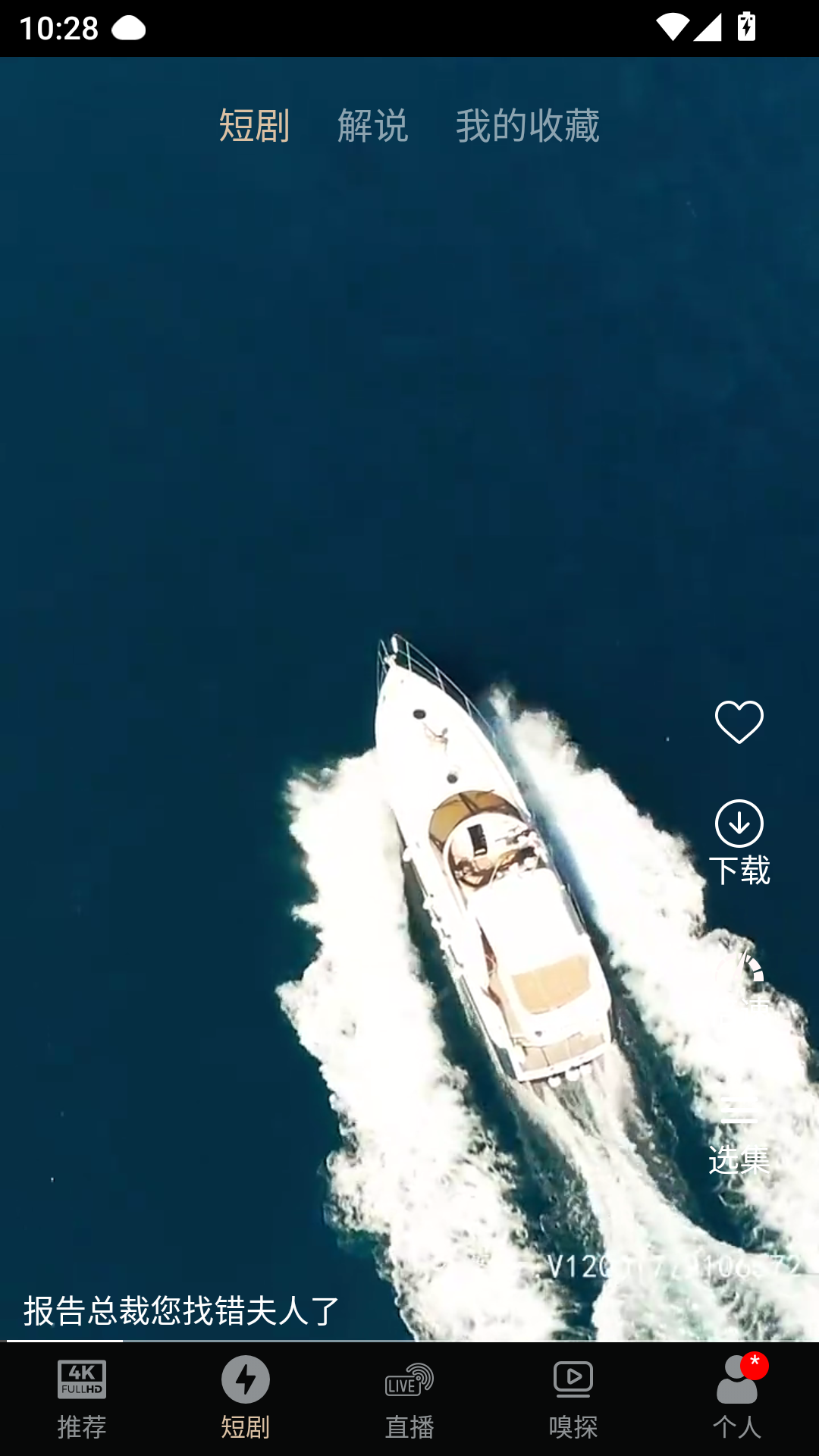Select the 短剧 tab at the top
This screenshot has height=1456, width=819.
coord(255,126)
